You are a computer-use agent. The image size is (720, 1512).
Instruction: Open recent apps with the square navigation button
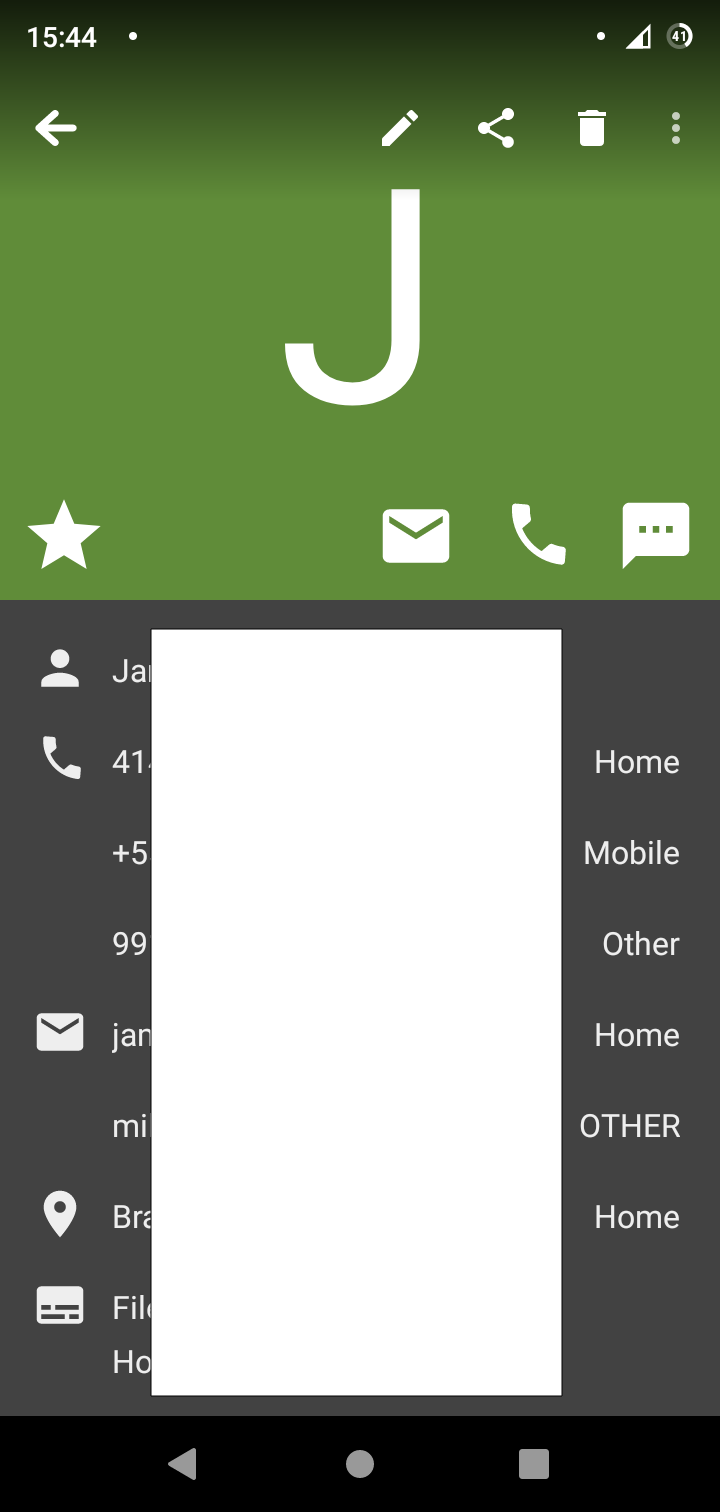point(533,1464)
